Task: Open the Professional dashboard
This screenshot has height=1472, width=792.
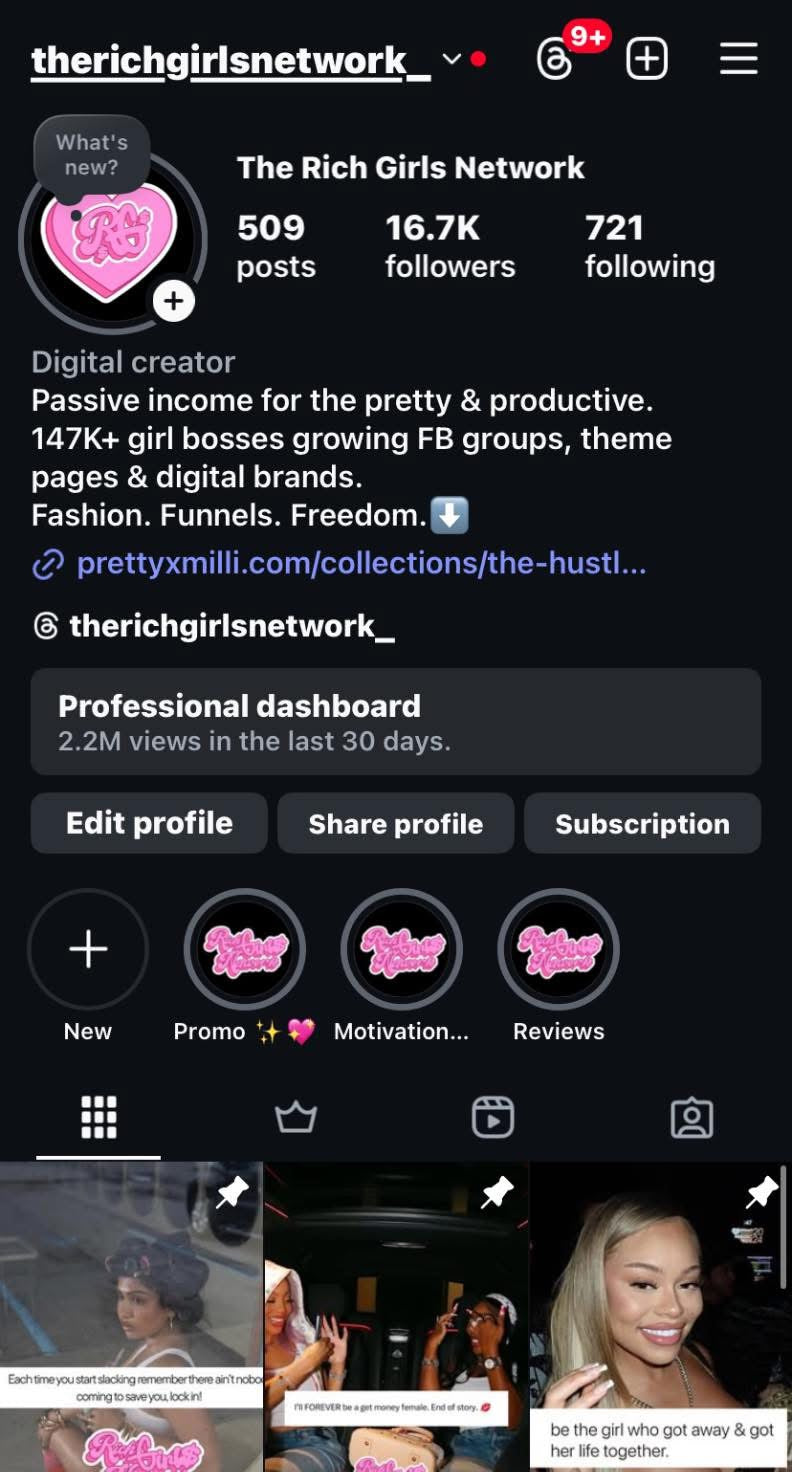Action: 396,721
